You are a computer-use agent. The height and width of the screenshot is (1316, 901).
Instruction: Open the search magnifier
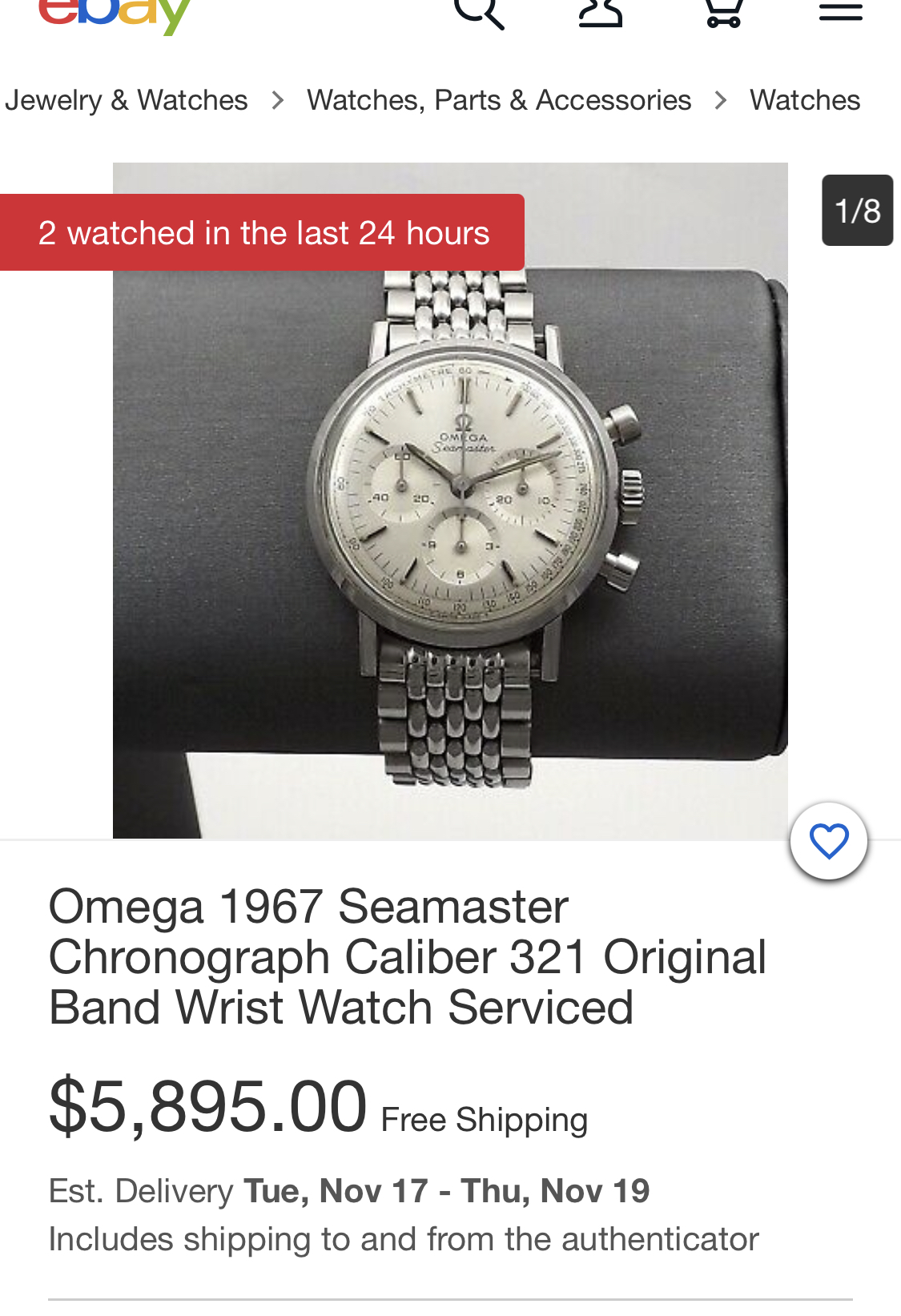click(x=479, y=11)
